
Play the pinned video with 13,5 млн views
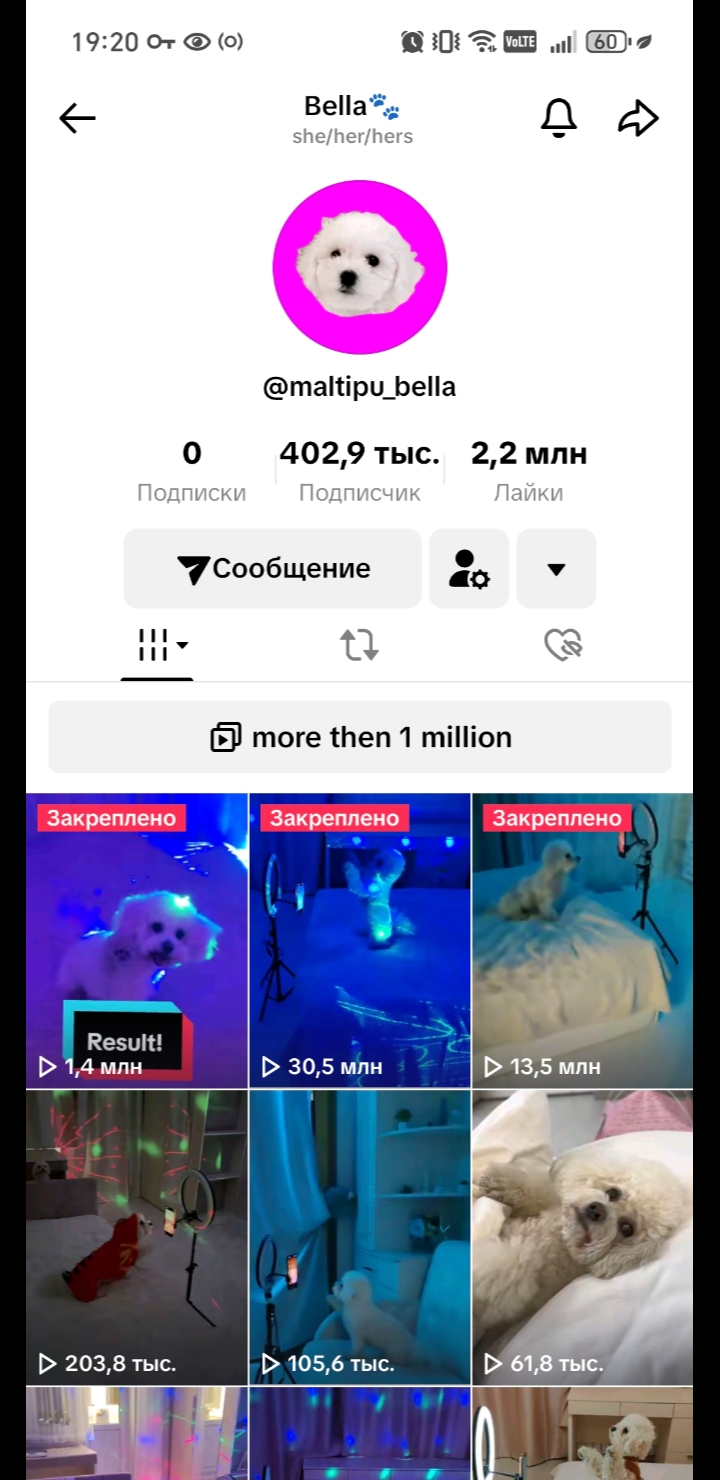click(582, 940)
